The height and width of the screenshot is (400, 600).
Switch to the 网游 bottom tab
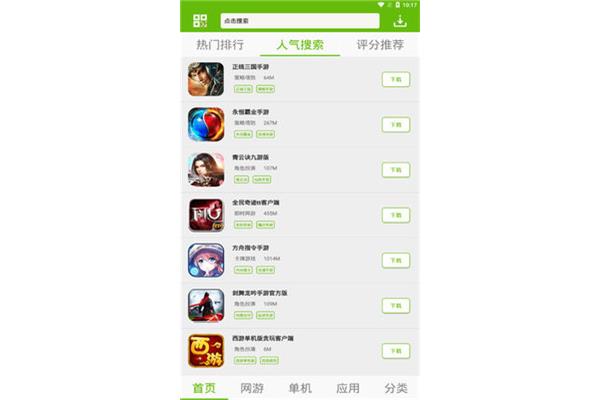tap(252, 388)
